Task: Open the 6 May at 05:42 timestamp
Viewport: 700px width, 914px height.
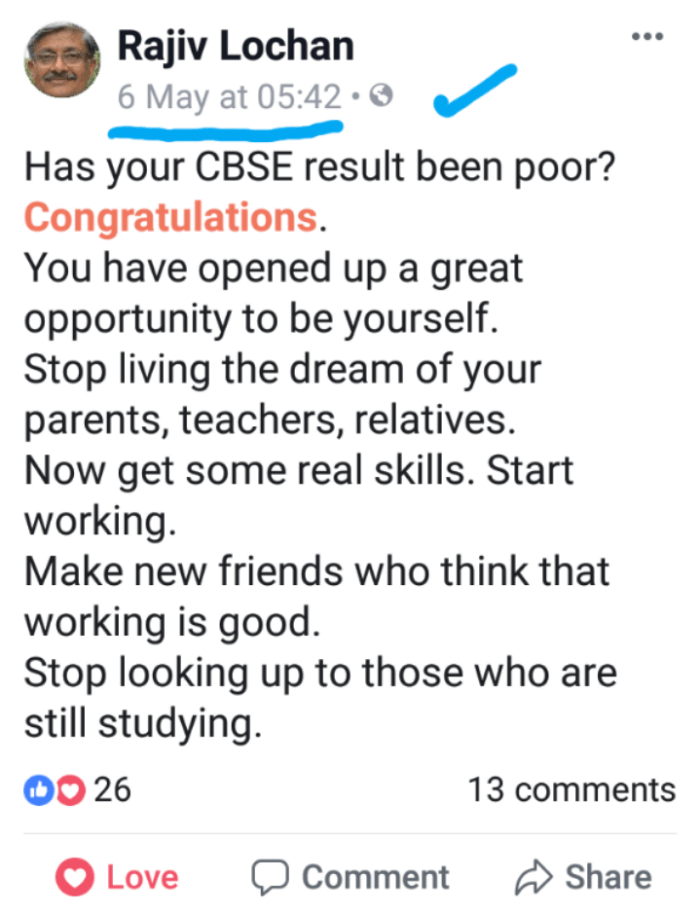Action: 229,98
